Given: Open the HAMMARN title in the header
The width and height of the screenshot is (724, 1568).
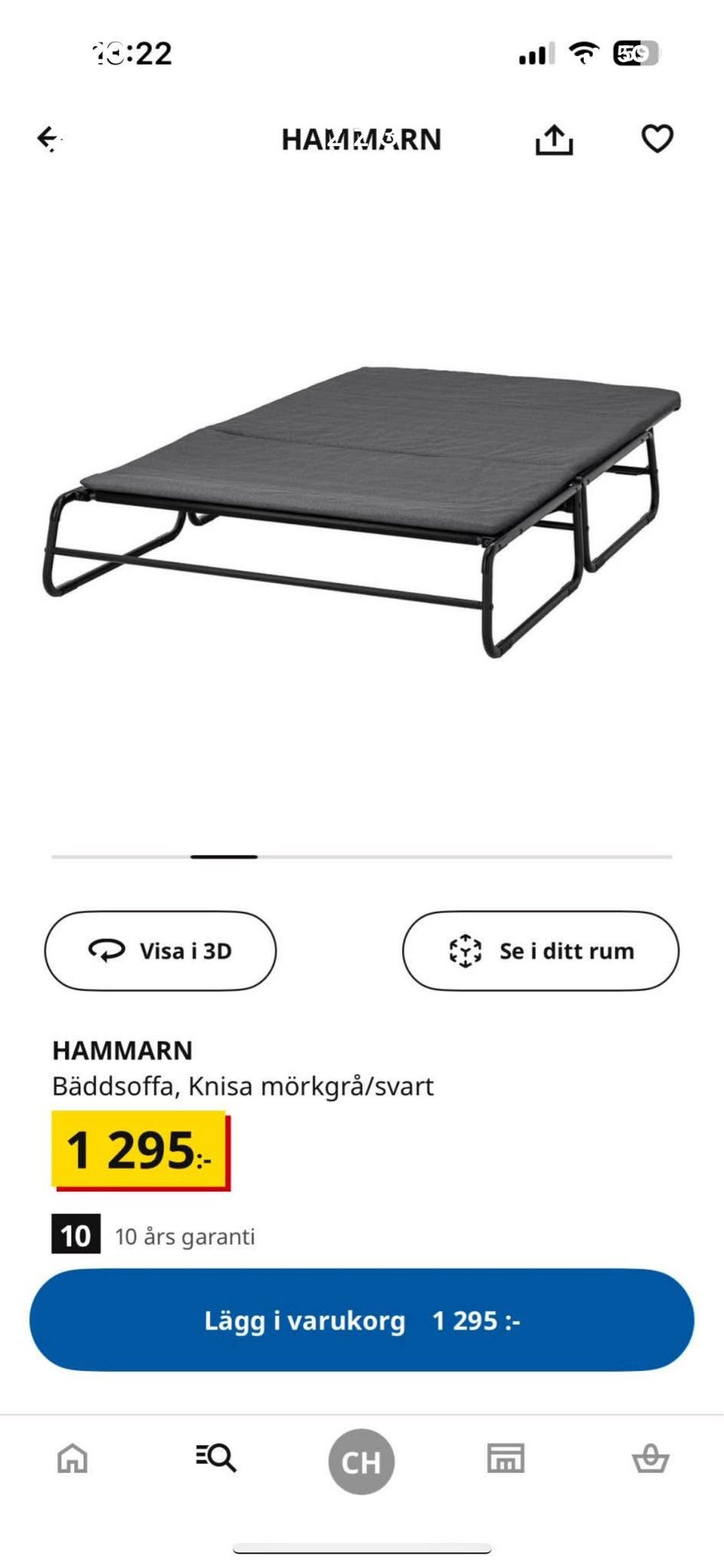Looking at the screenshot, I should click(x=362, y=138).
